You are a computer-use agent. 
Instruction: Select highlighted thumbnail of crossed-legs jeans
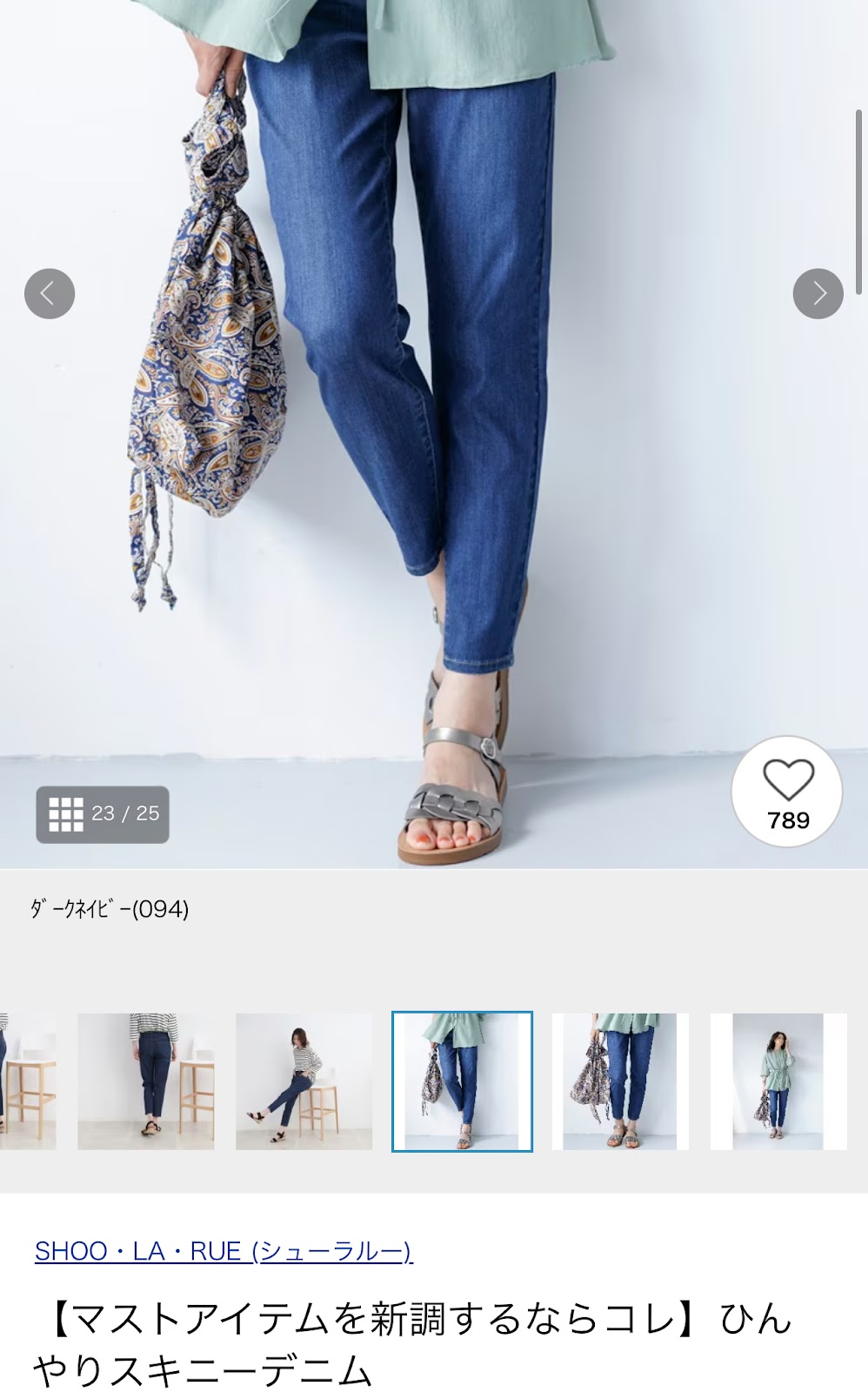point(462,1081)
